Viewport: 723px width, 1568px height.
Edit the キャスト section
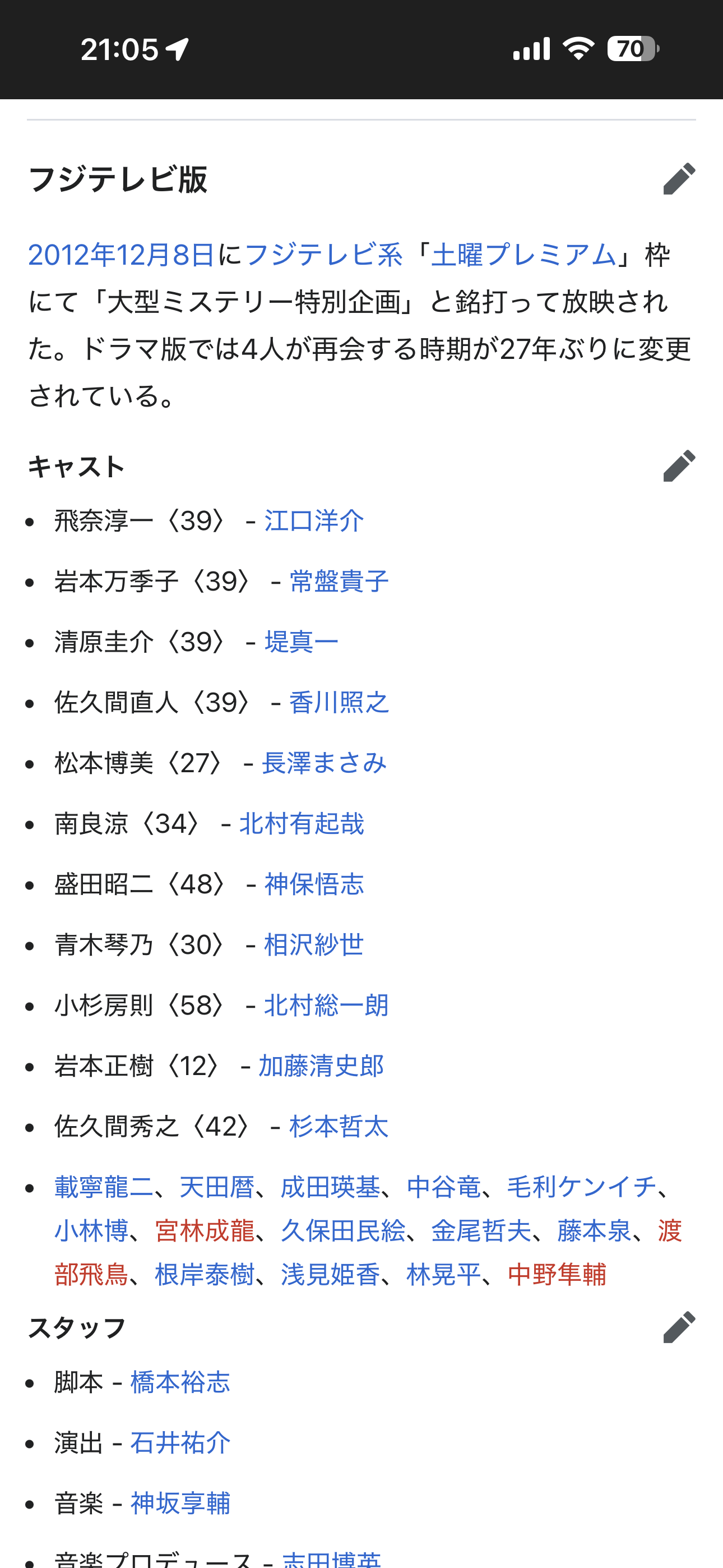coord(679,466)
